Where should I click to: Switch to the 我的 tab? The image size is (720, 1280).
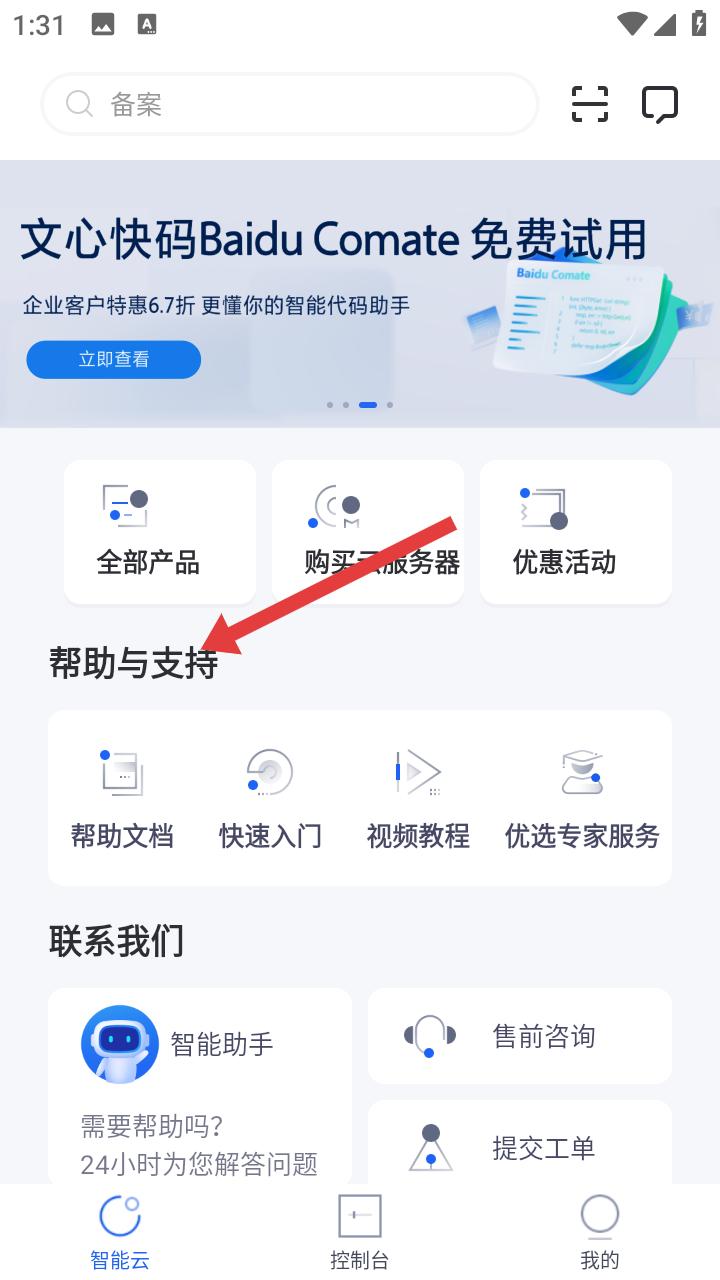click(x=600, y=1232)
